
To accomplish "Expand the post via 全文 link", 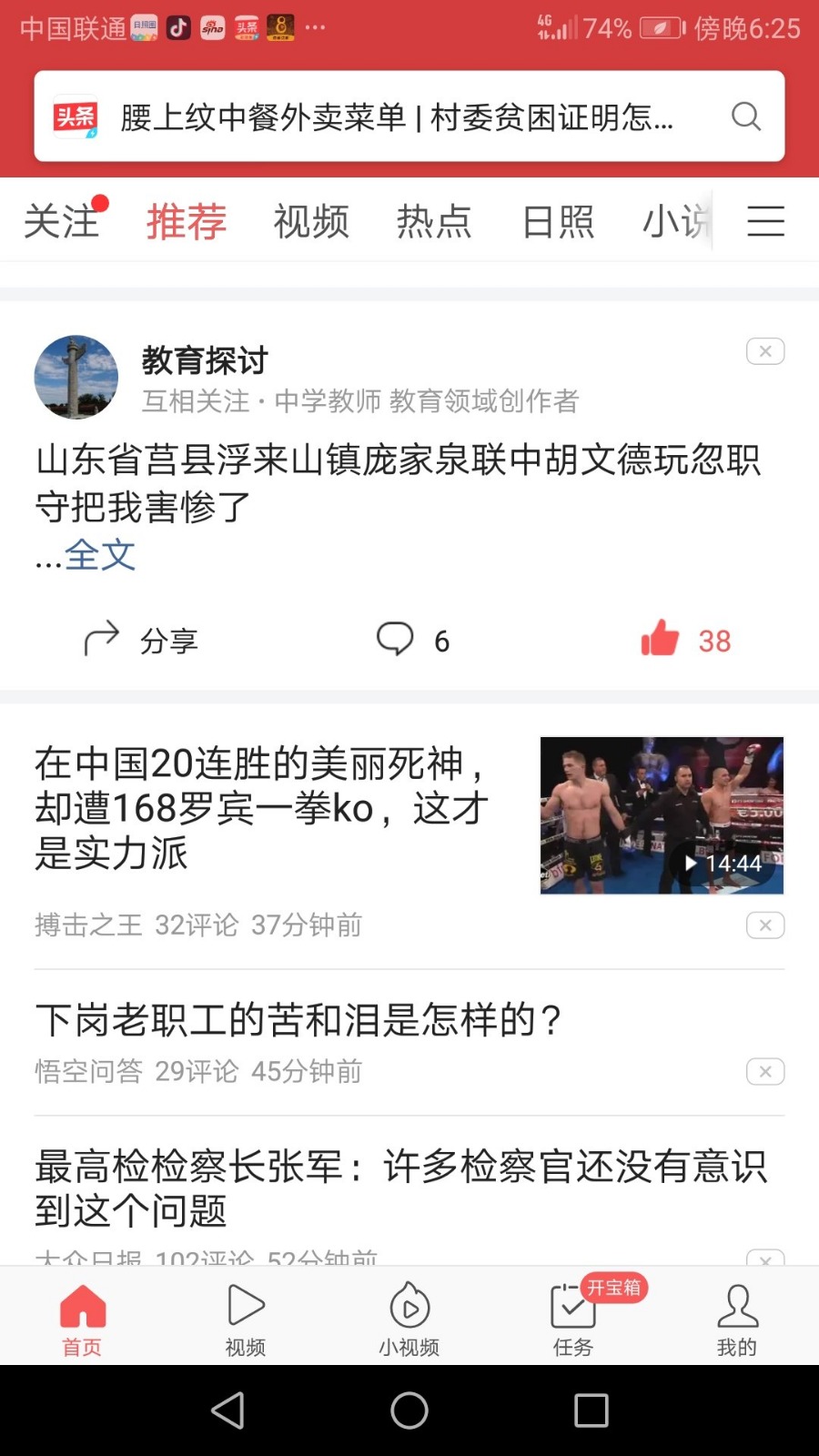I will [99, 555].
